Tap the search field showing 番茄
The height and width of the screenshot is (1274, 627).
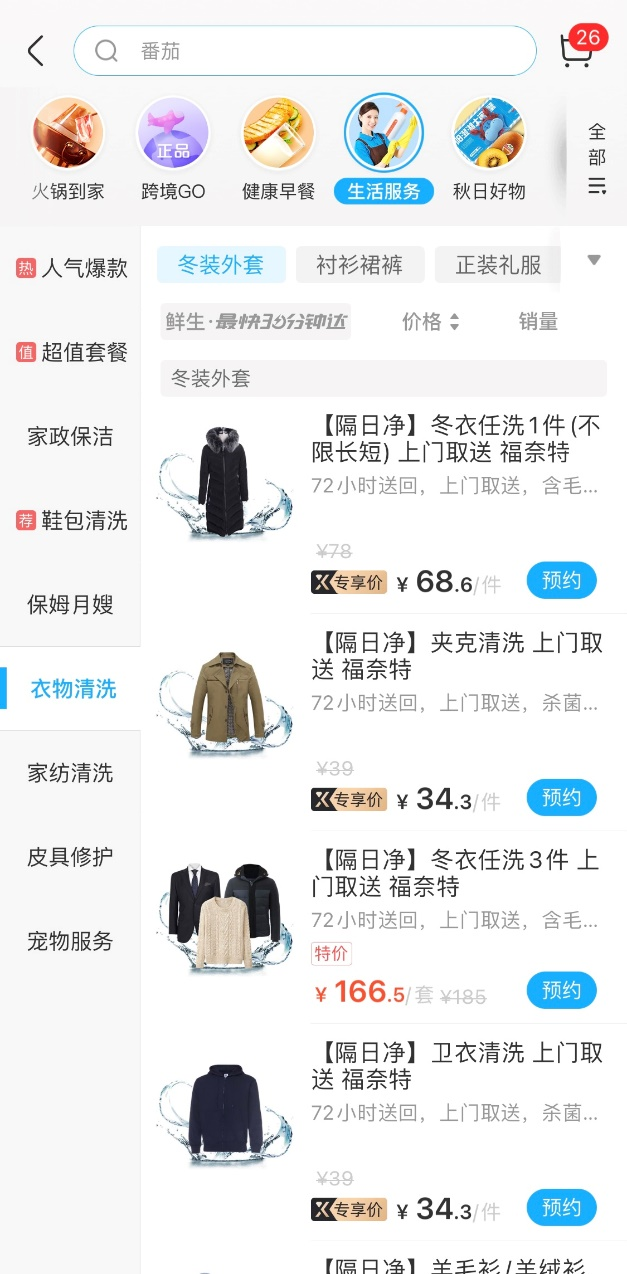point(305,51)
